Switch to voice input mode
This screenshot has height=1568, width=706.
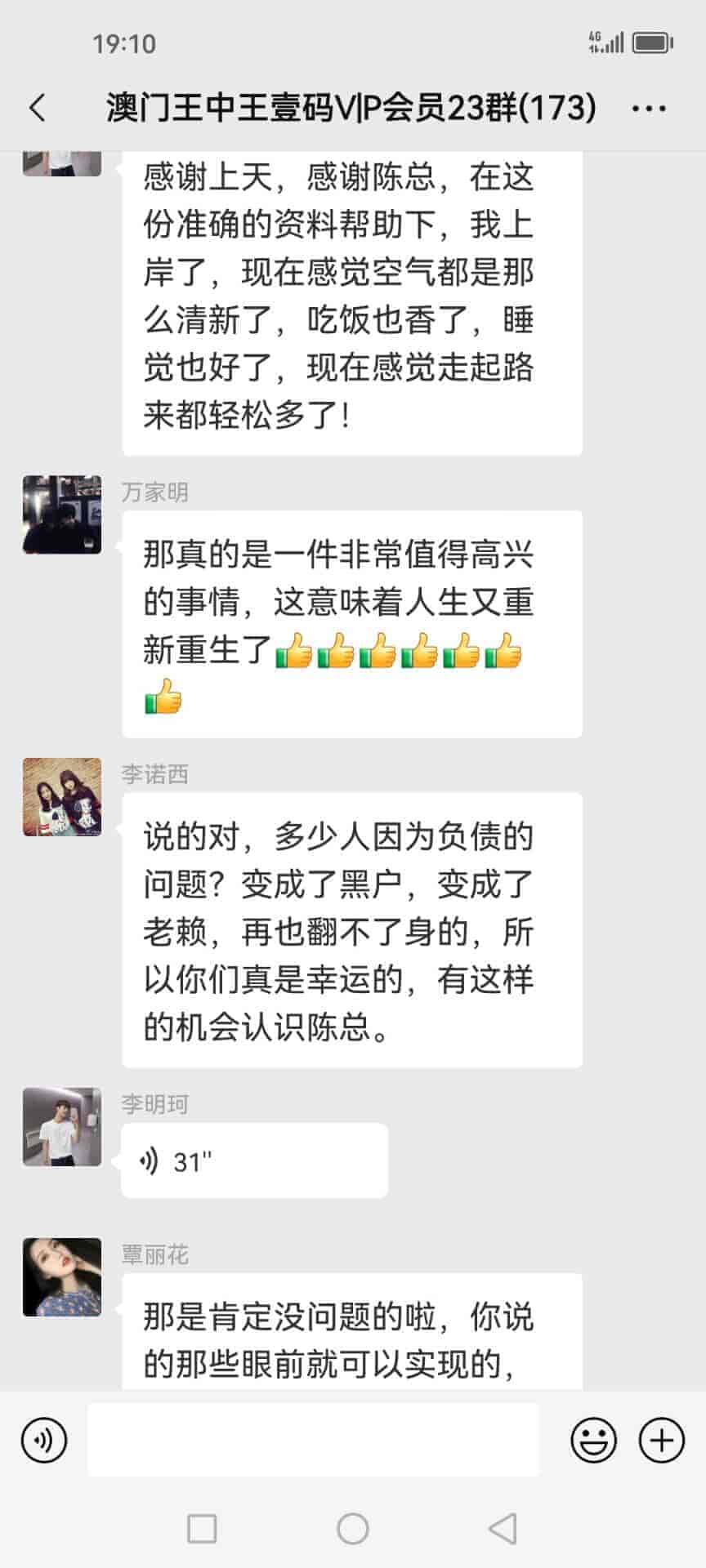[x=44, y=1440]
